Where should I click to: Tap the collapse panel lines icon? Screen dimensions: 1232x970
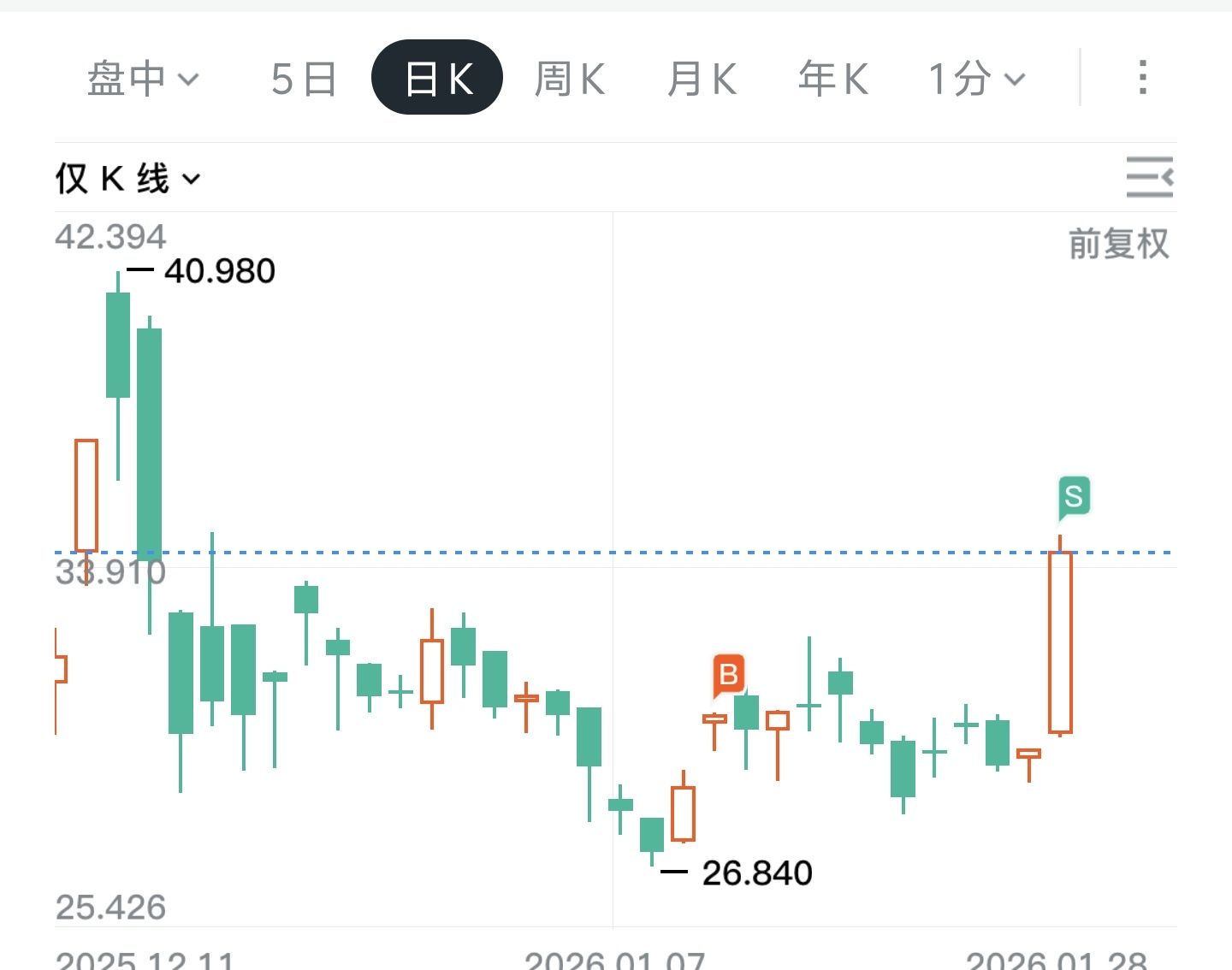[x=1149, y=177]
